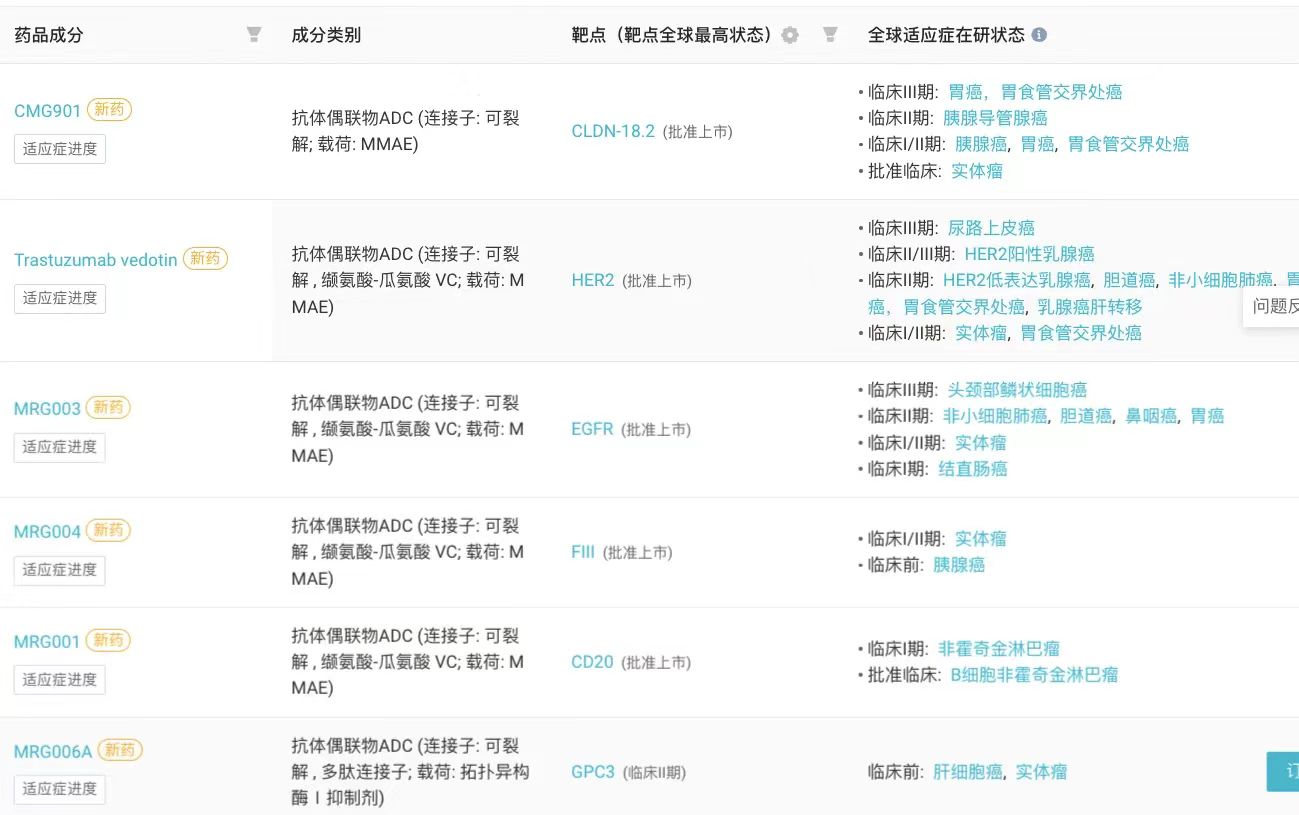Open the CLDN-18.2 target link
The height and width of the screenshot is (815, 1299).
(613, 131)
